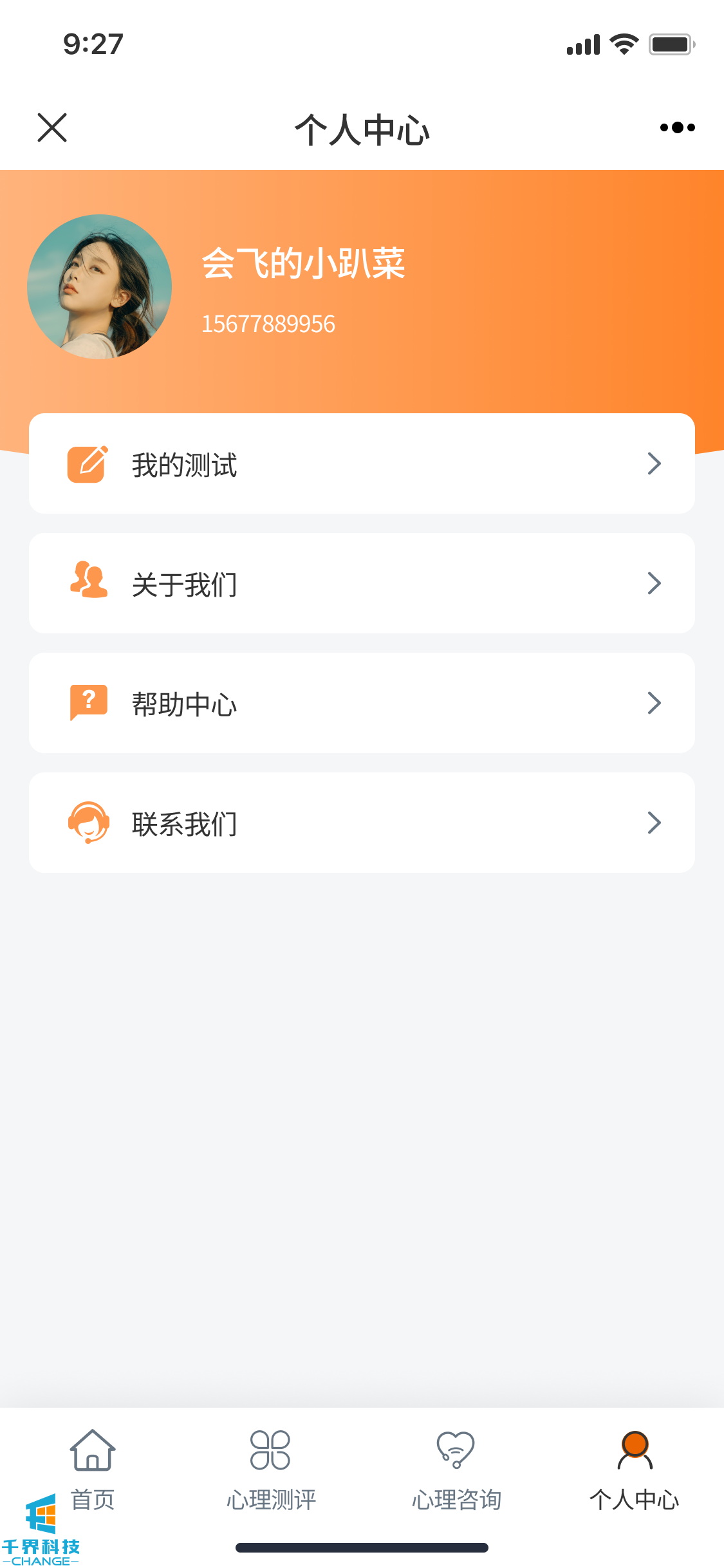Open 我的测试 row
Viewport: 724px width, 1568px height.
pyautogui.click(x=362, y=464)
